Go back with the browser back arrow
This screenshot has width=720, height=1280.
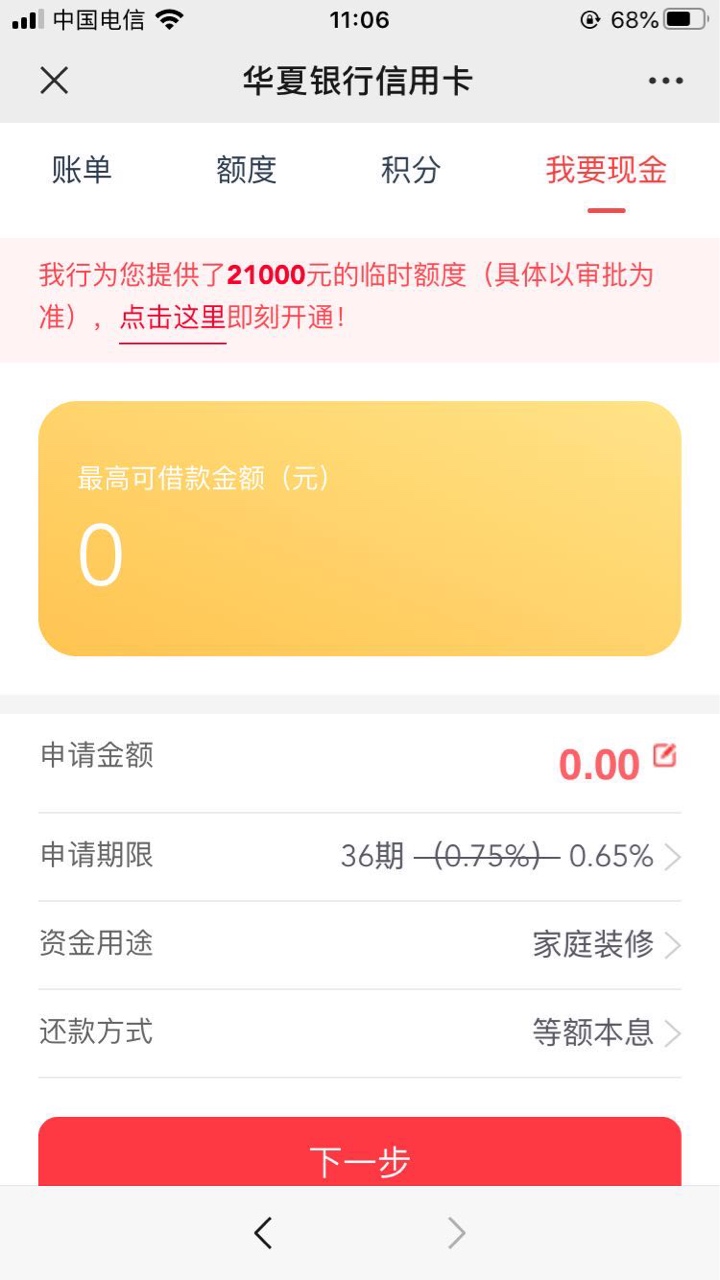(263, 1233)
